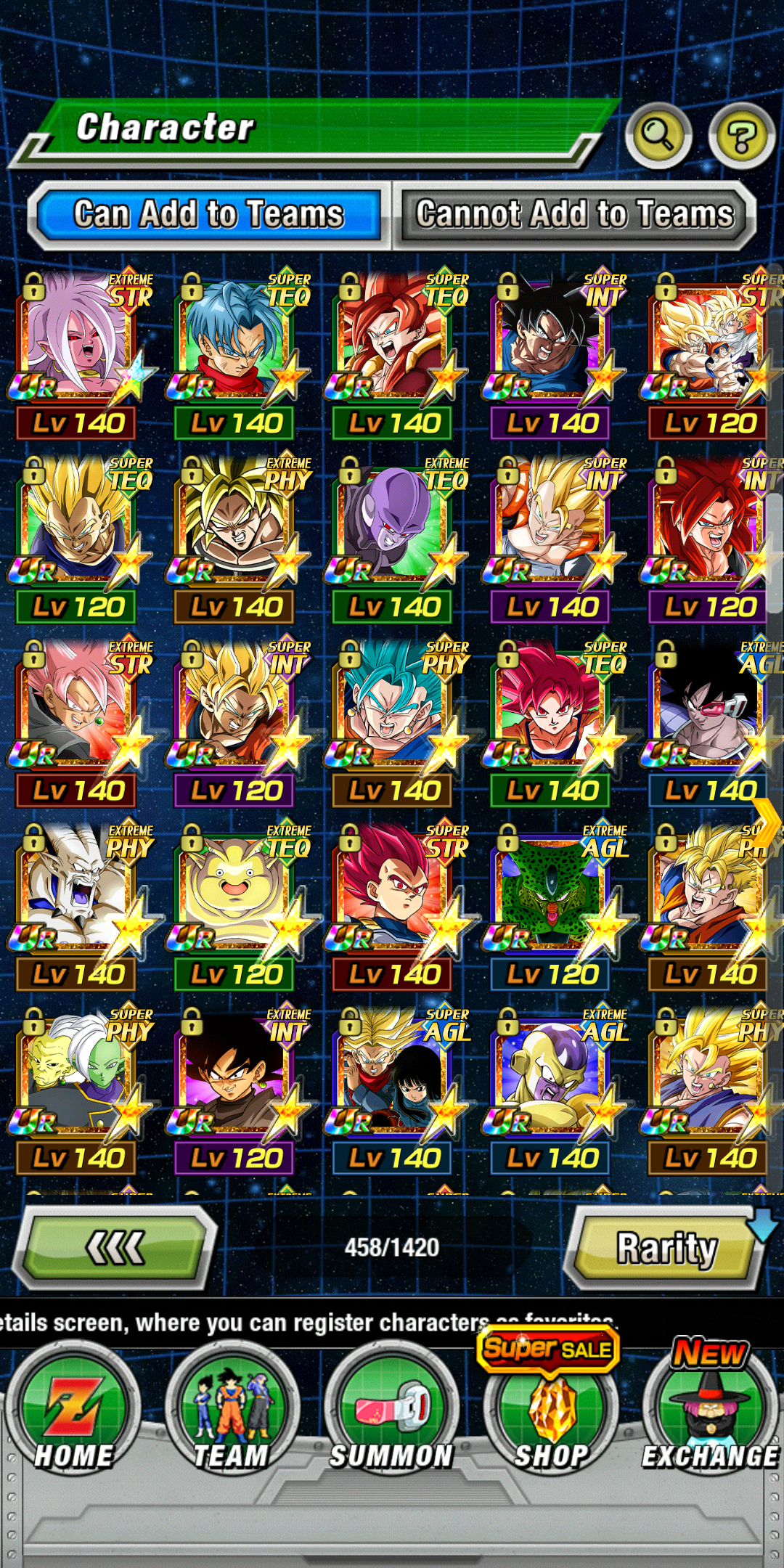
Task: Tap the yellow next-page arrow
Action: (767, 822)
